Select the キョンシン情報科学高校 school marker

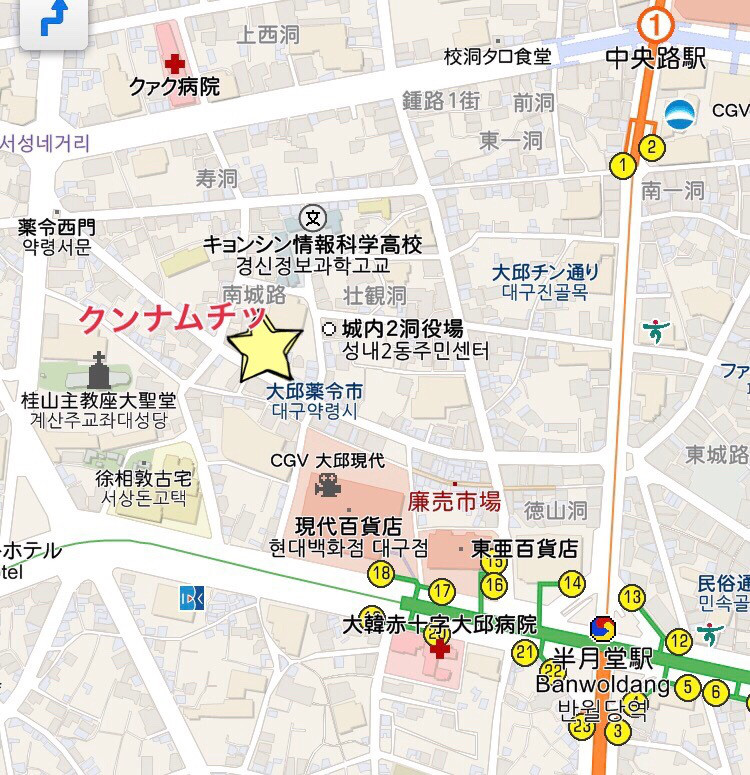(314, 217)
